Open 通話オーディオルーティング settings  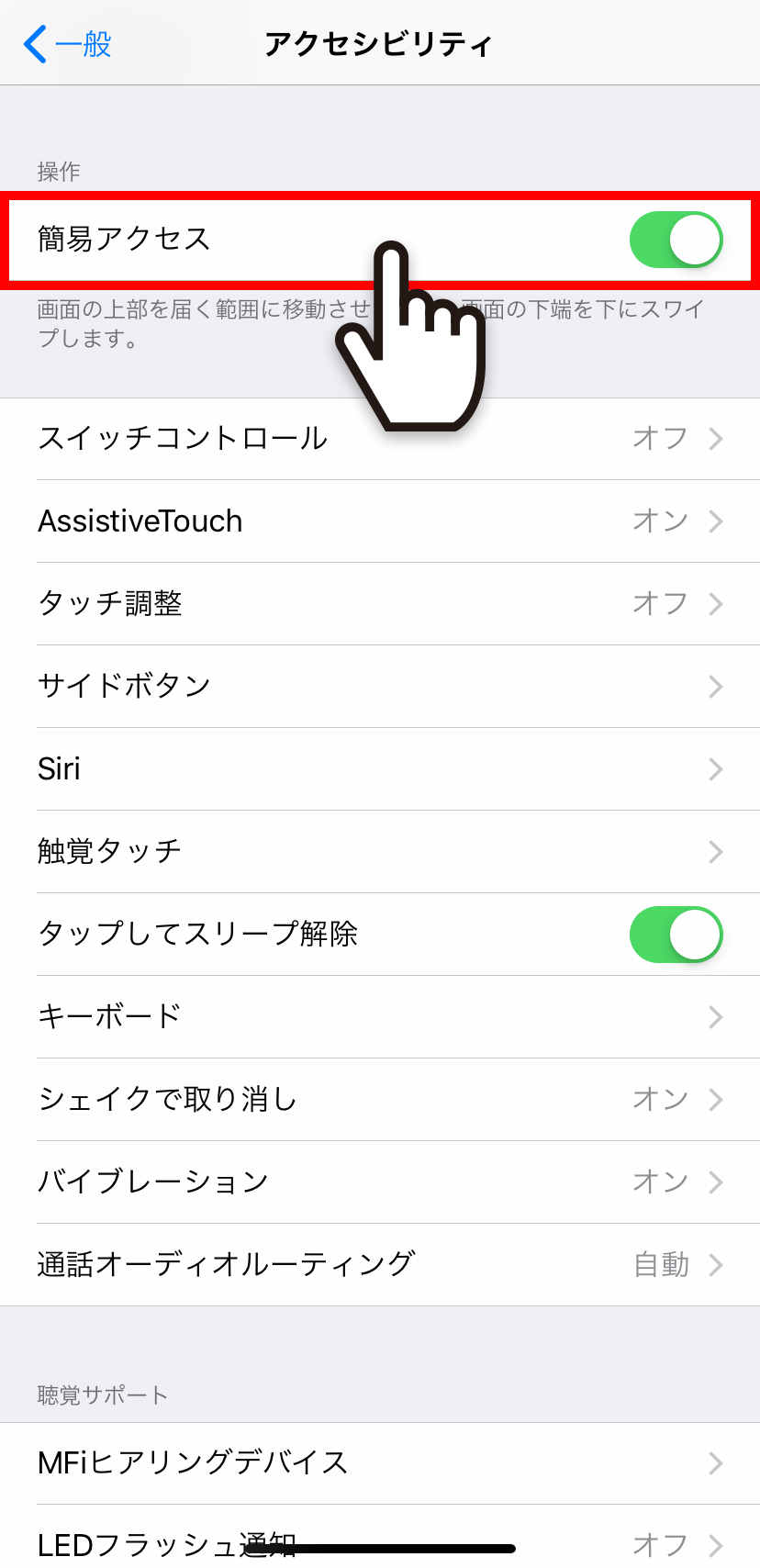coord(380,1265)
